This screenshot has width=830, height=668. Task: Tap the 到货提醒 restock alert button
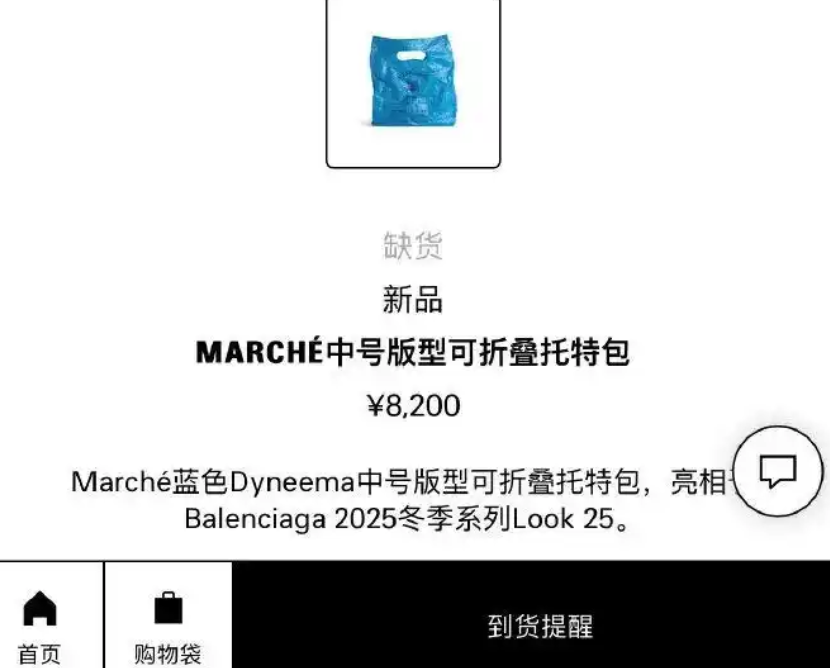pos(540,626)
